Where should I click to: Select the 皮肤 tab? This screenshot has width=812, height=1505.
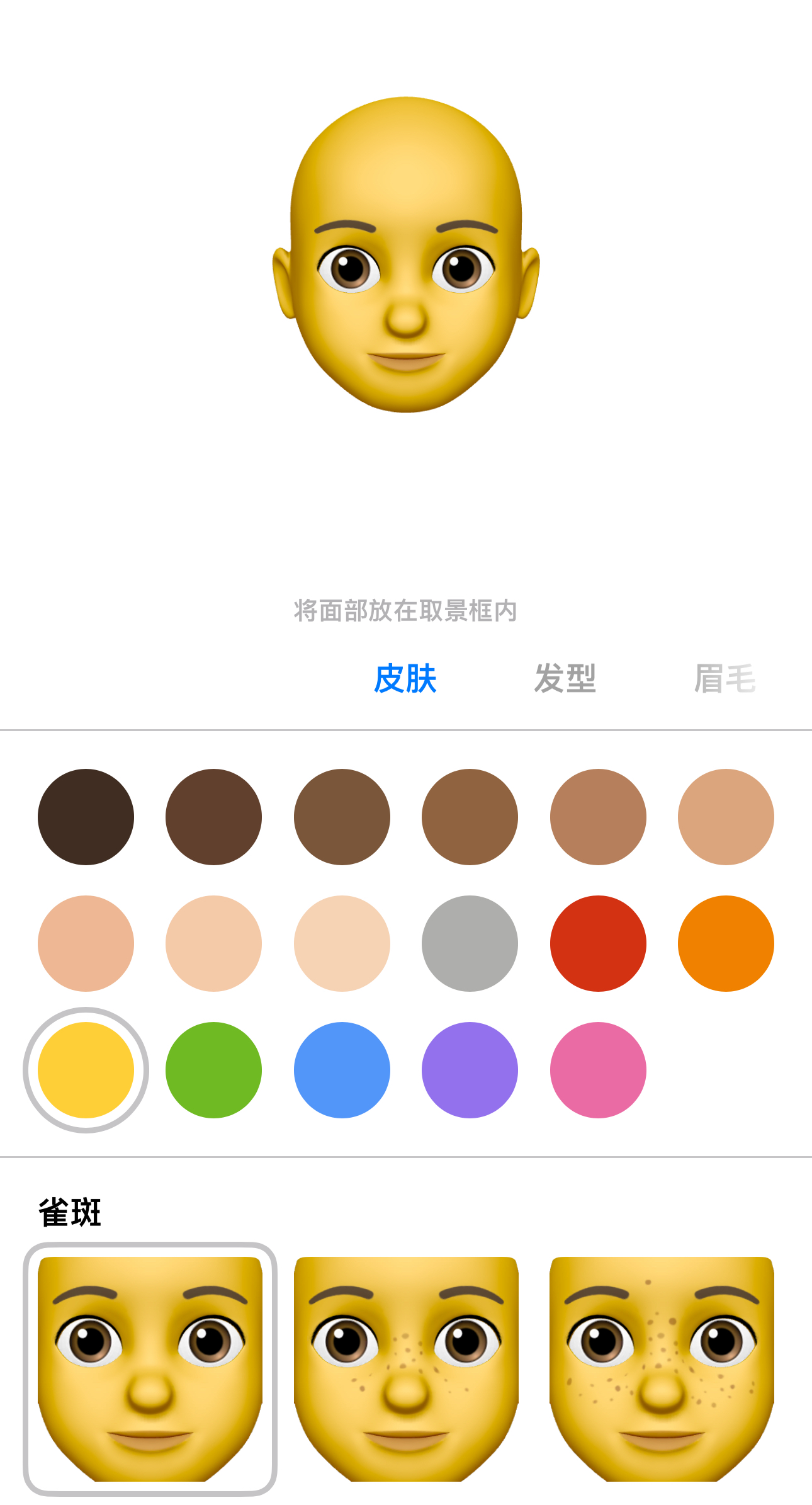pos(405,679)
